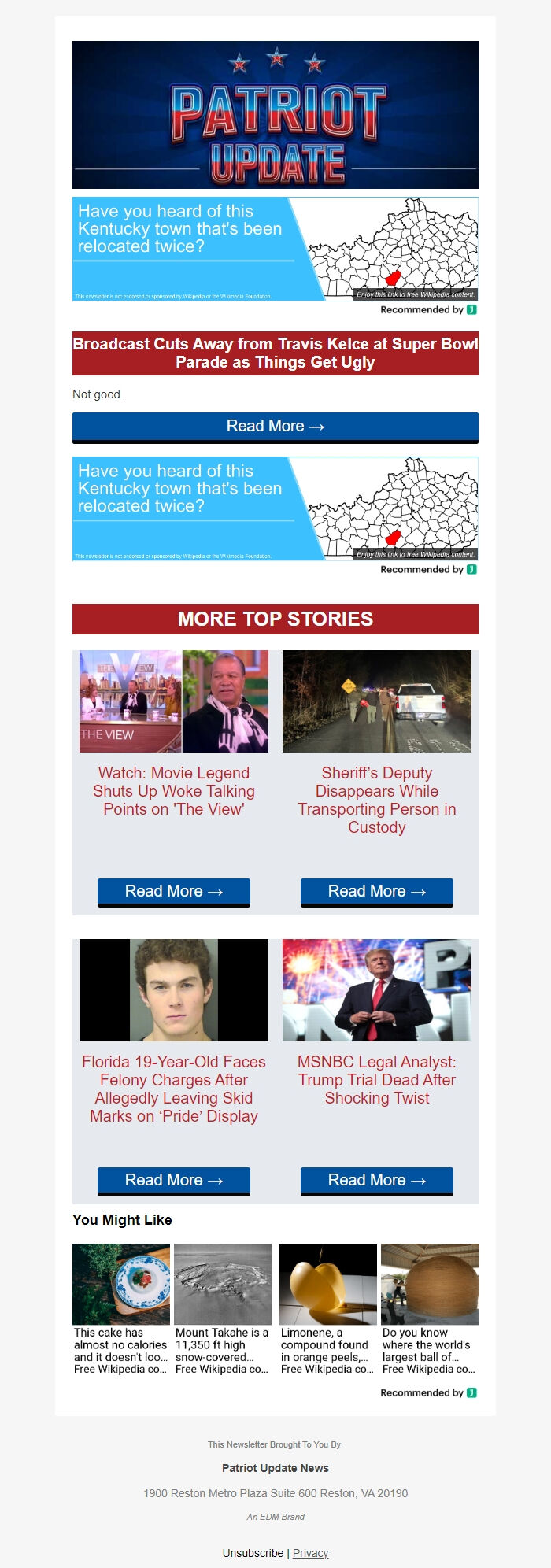Tap Read More for the MSNBC Legal Analyst story

[x=376, y=1181]
